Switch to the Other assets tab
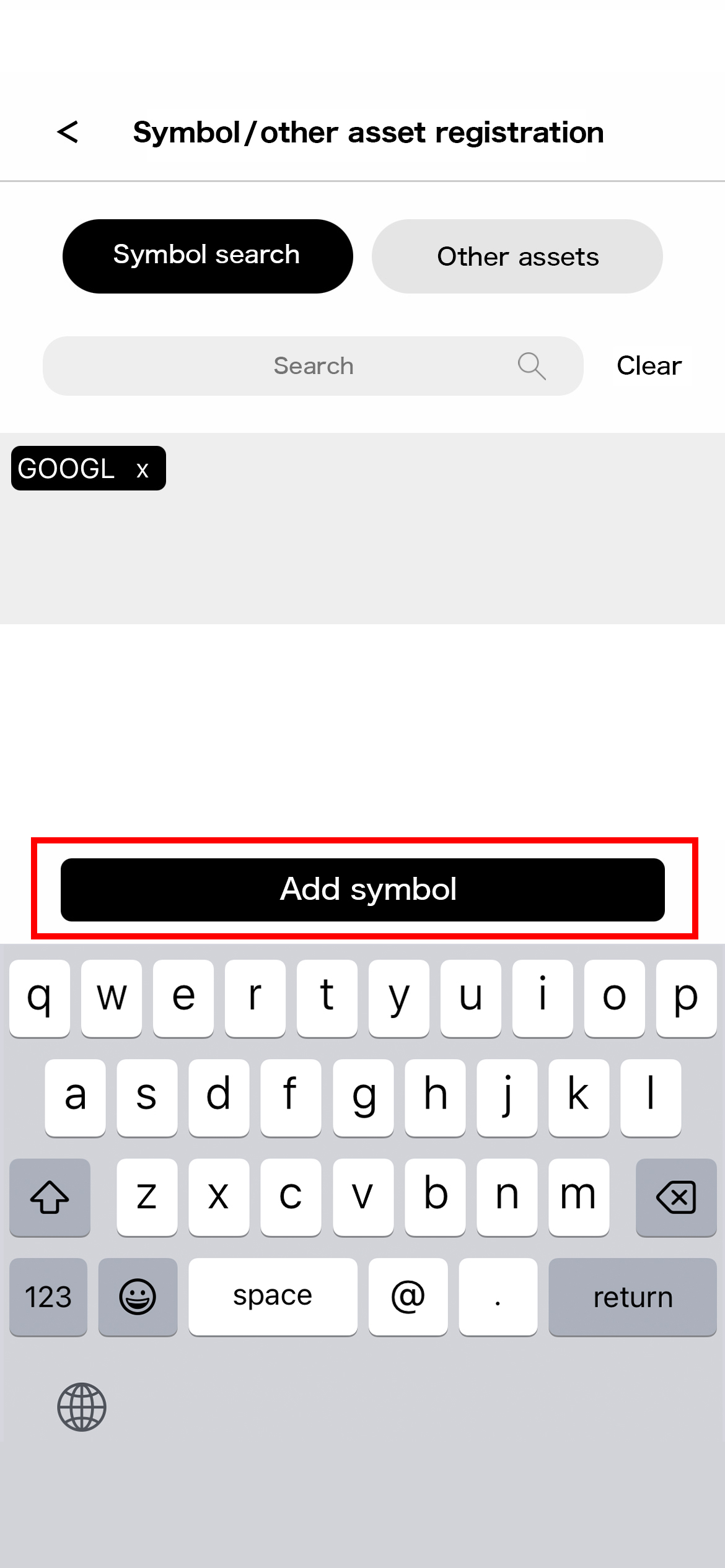This screenshot has width=725, height=1568. [517, 256]
